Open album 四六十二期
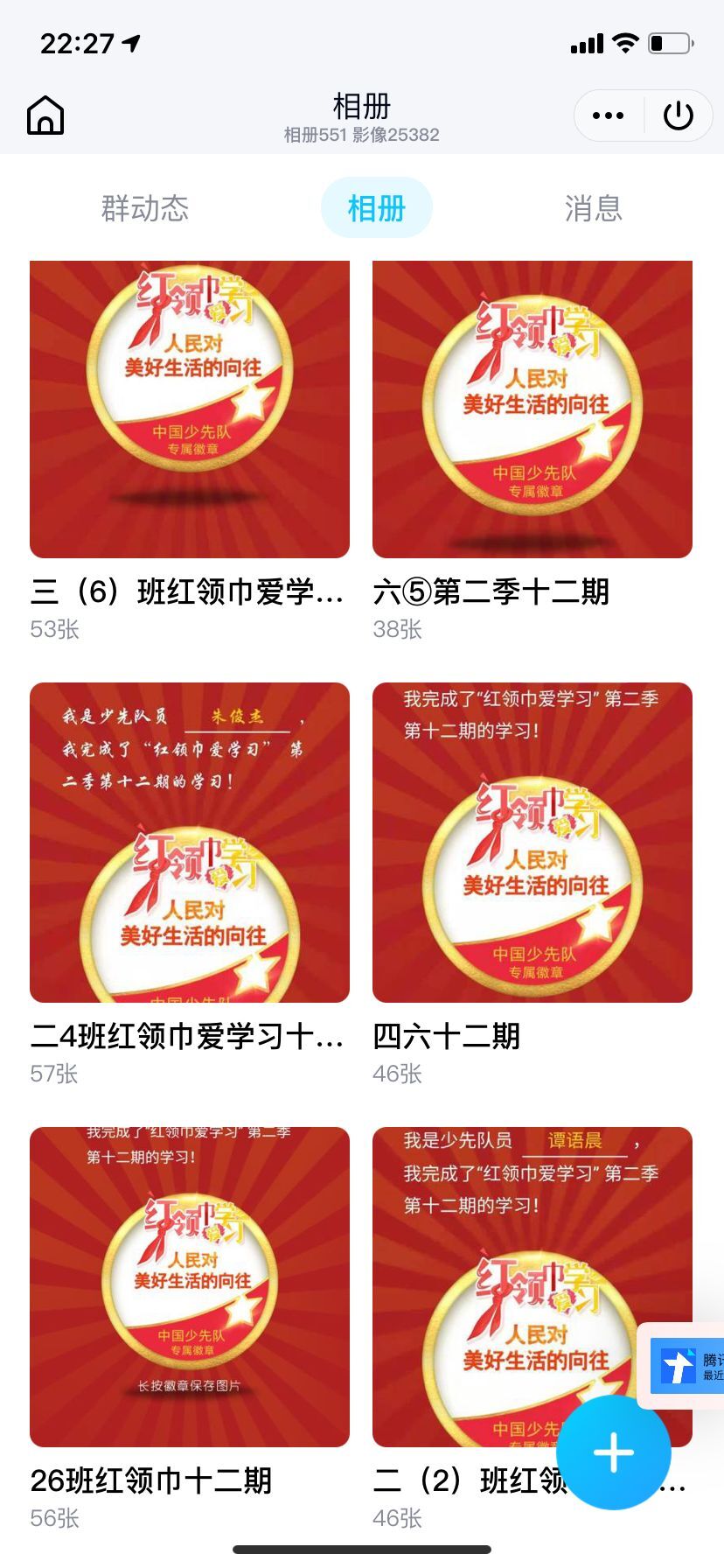 [533, 843]
